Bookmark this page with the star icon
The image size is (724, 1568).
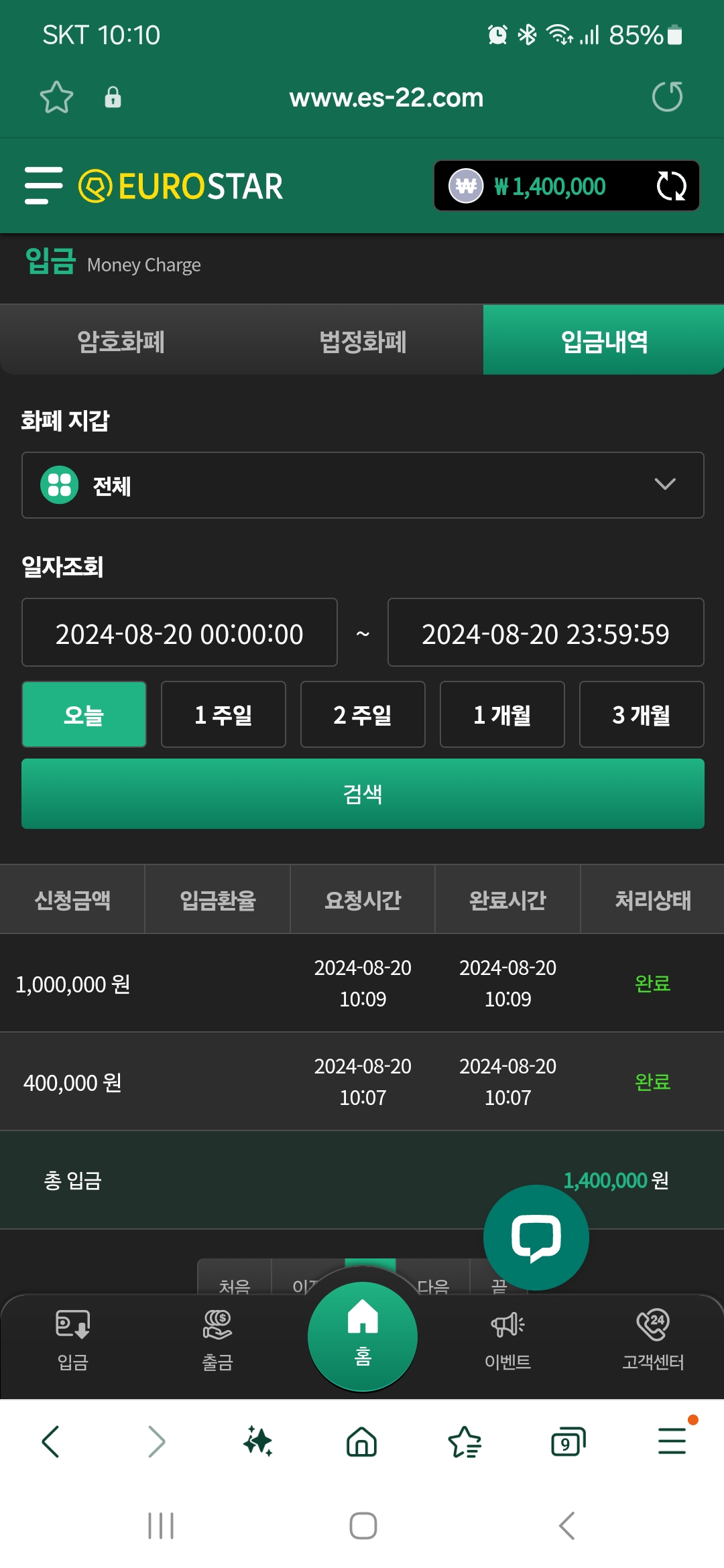[x=56, y=97]
